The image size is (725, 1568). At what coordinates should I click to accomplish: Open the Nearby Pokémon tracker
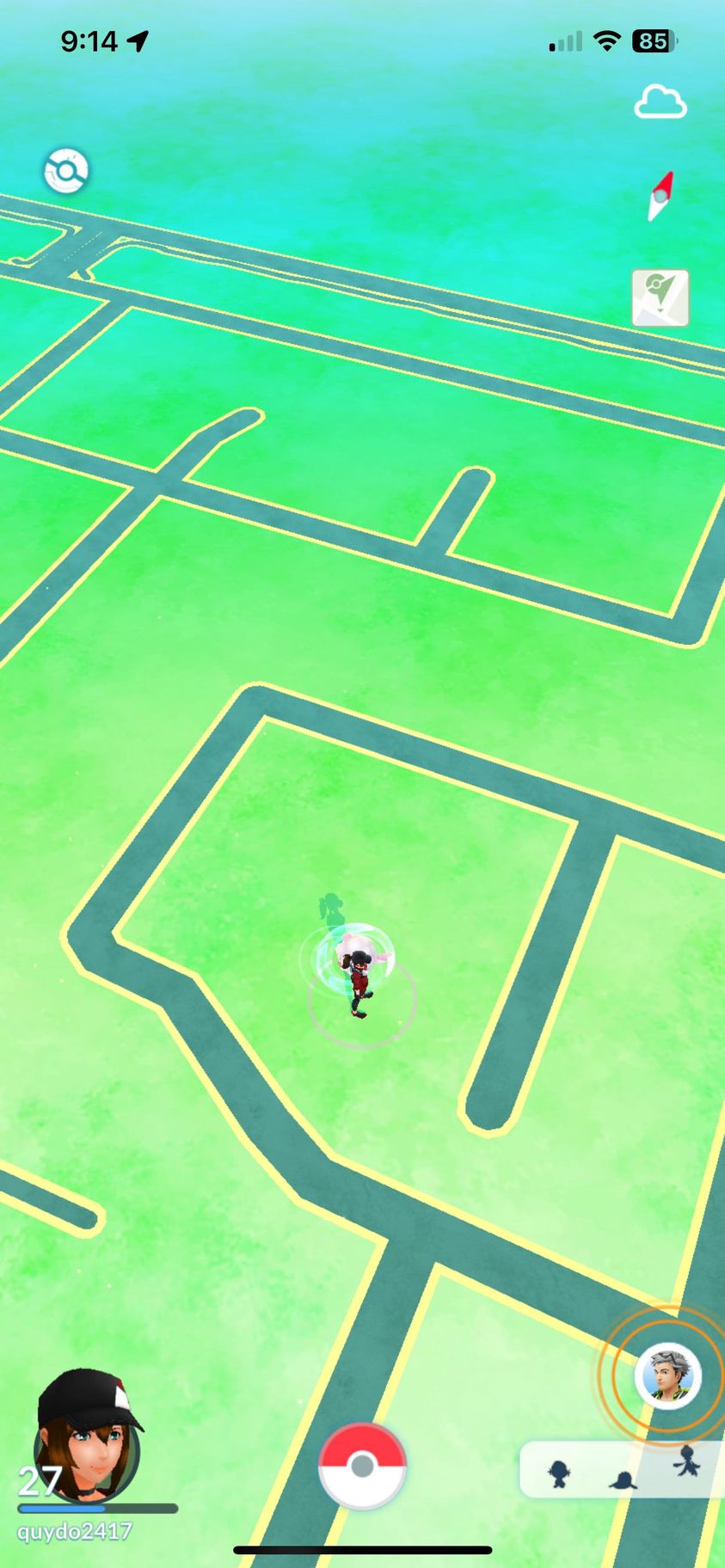coord(623,1470)
